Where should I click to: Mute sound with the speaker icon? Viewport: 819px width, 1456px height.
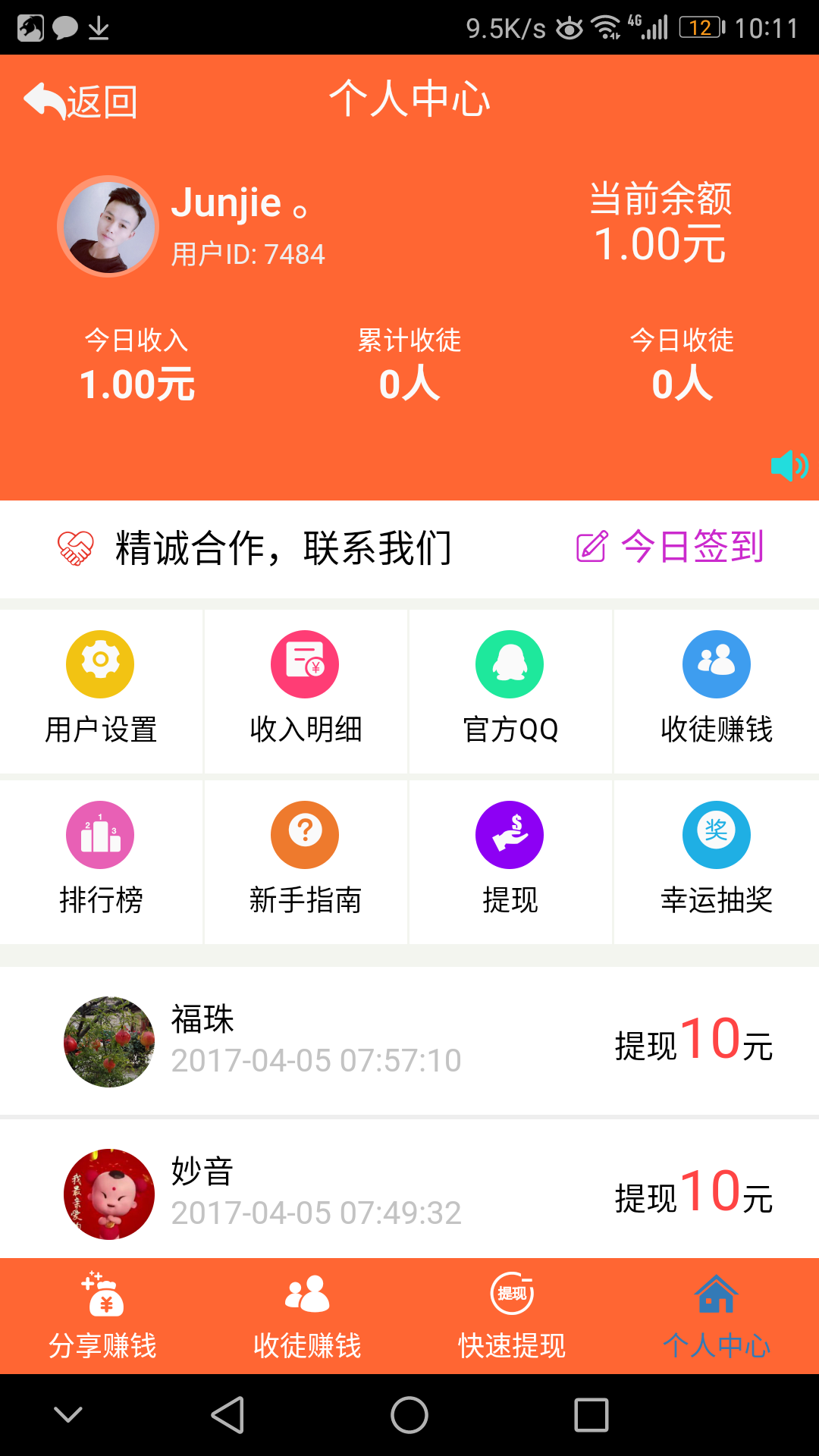coord(789,467)
